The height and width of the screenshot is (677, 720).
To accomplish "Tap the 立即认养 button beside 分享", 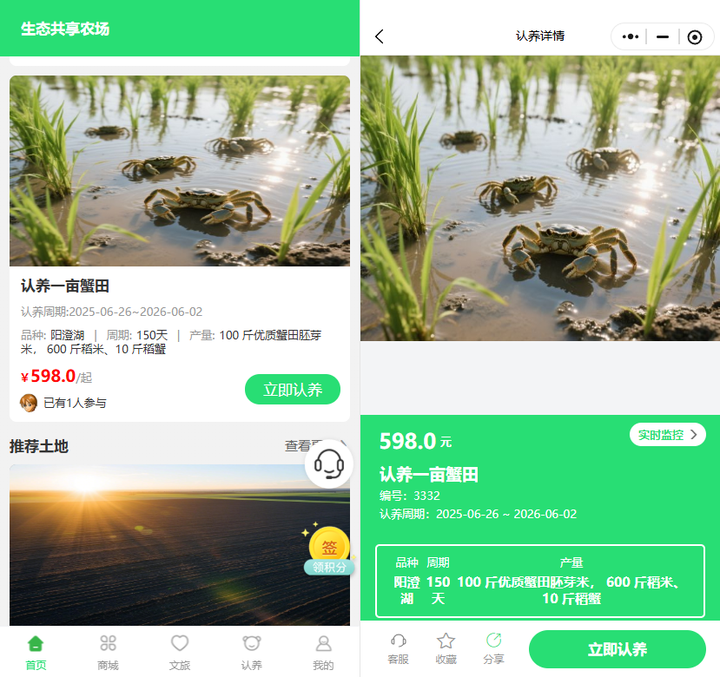I will click(617, 649).
